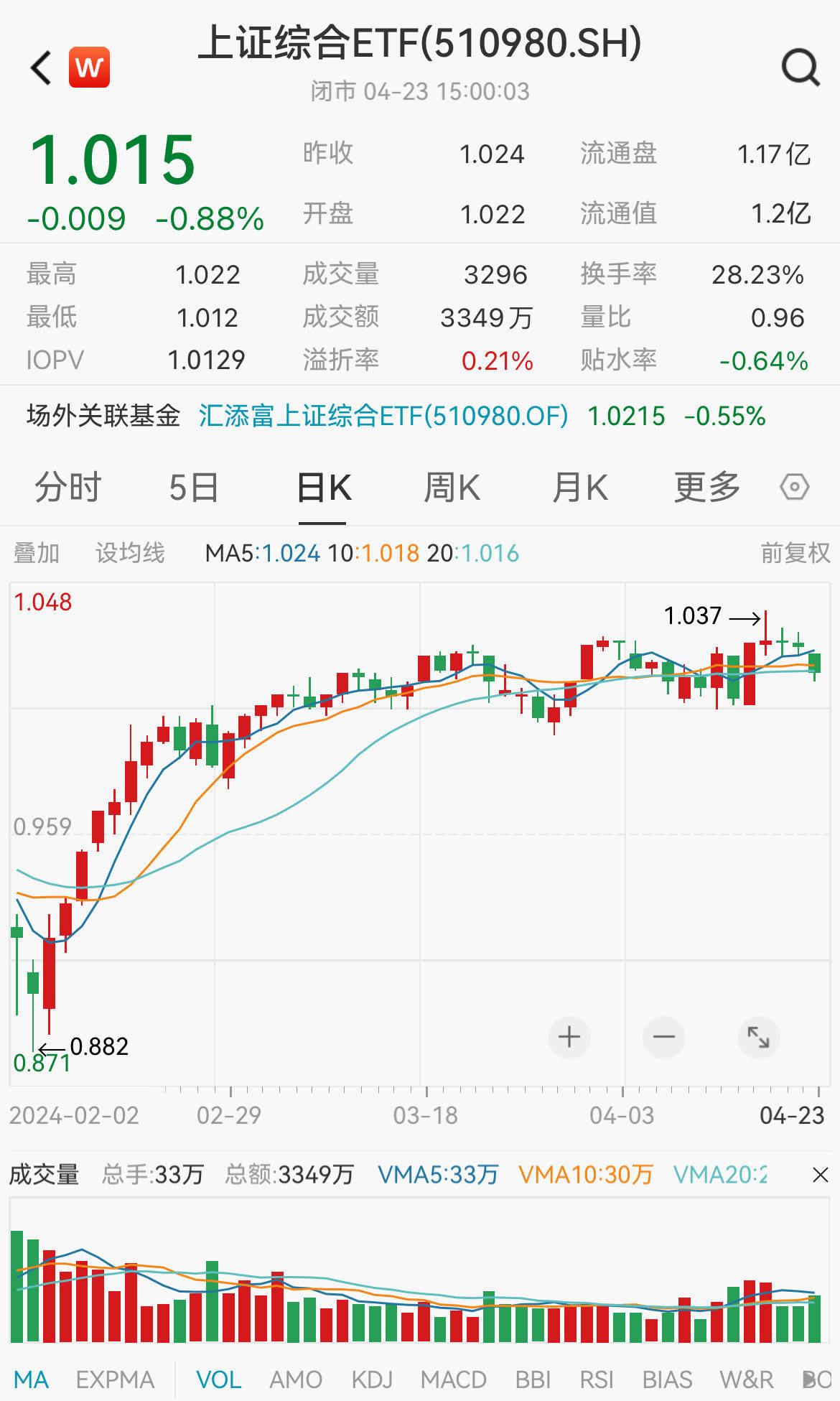Go back using the left arrow

click(39, 68)
